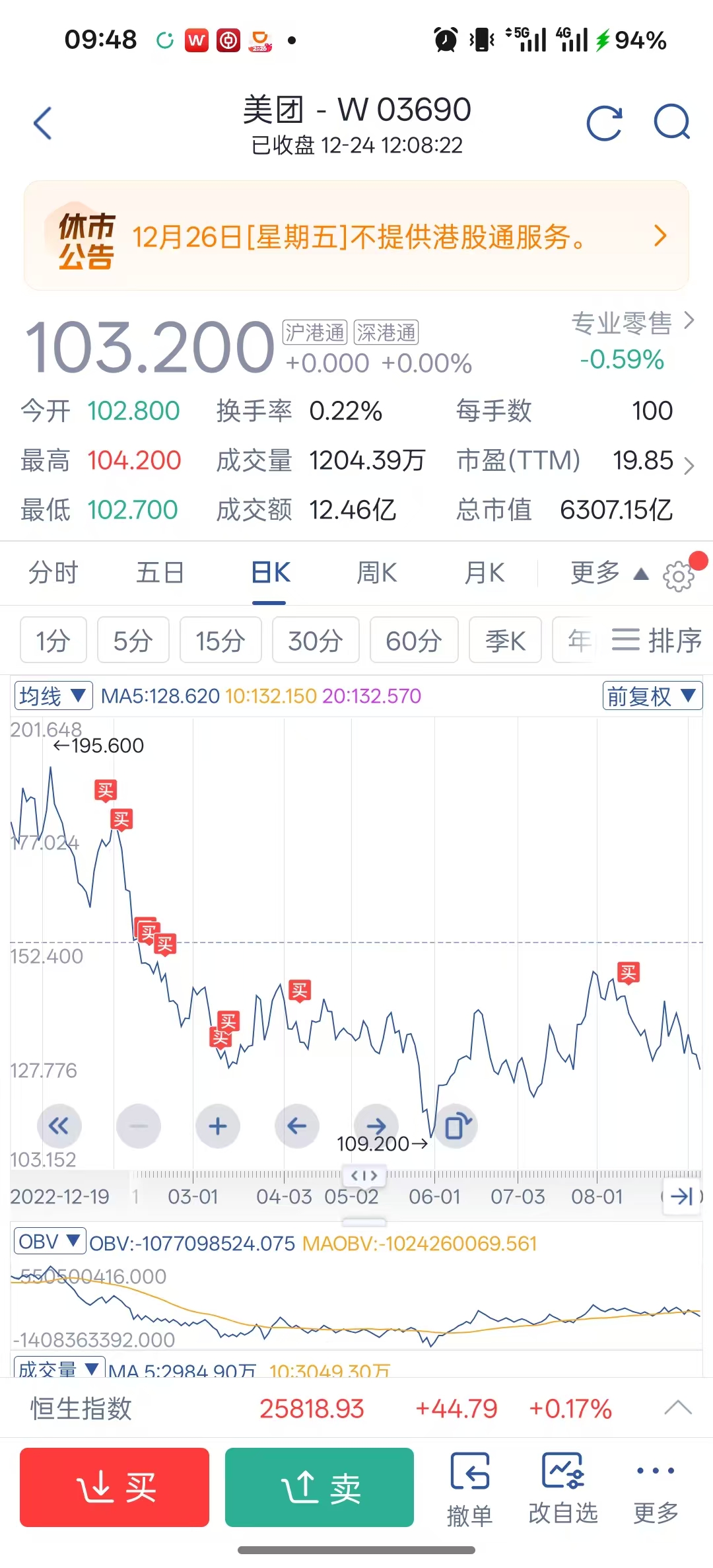Tap the red 买 buy button
The height and width of the screenshot is (1568, 713).
115,1487
